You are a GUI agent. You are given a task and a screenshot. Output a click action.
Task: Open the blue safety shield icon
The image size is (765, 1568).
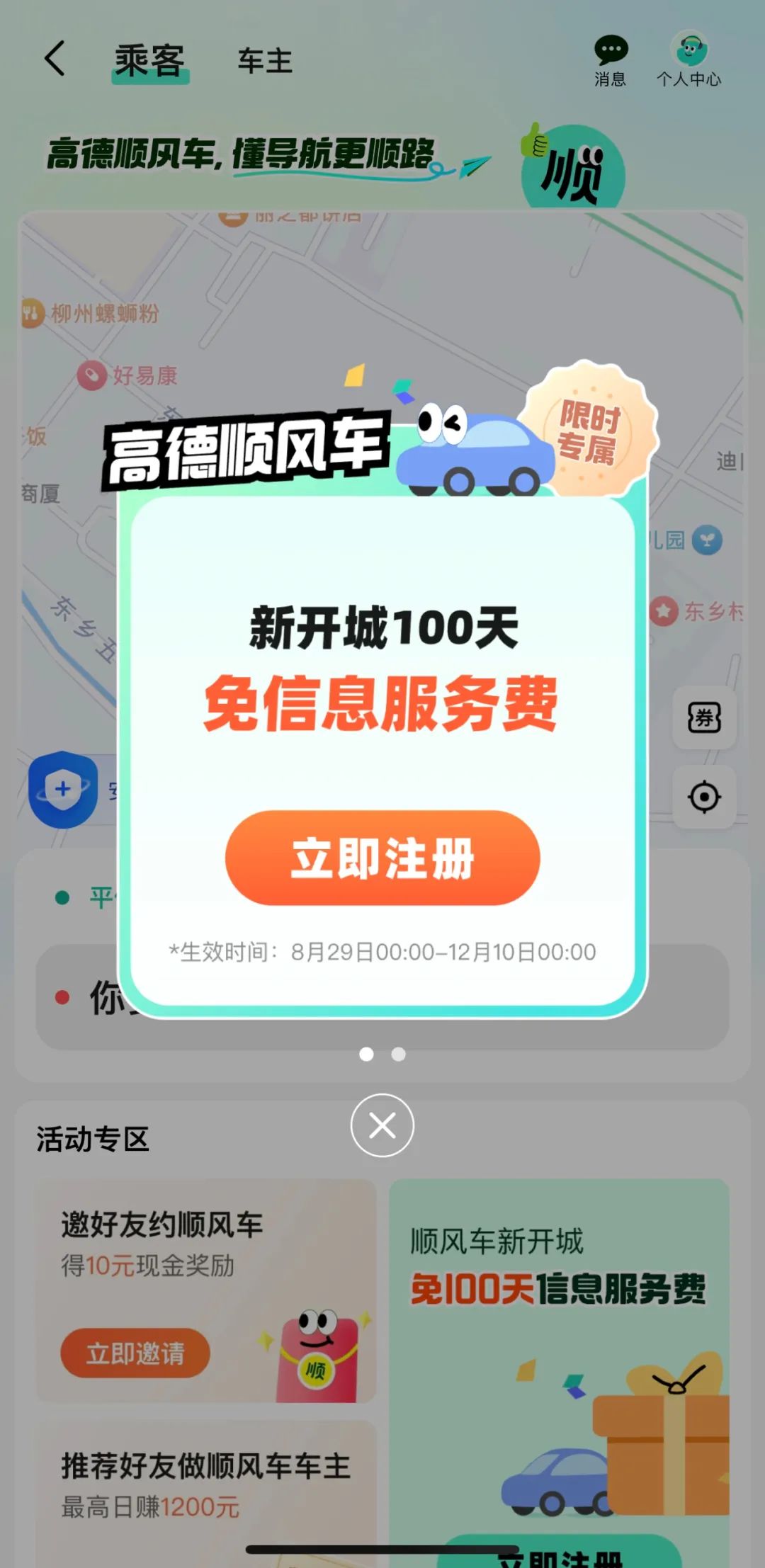[63, 789]
